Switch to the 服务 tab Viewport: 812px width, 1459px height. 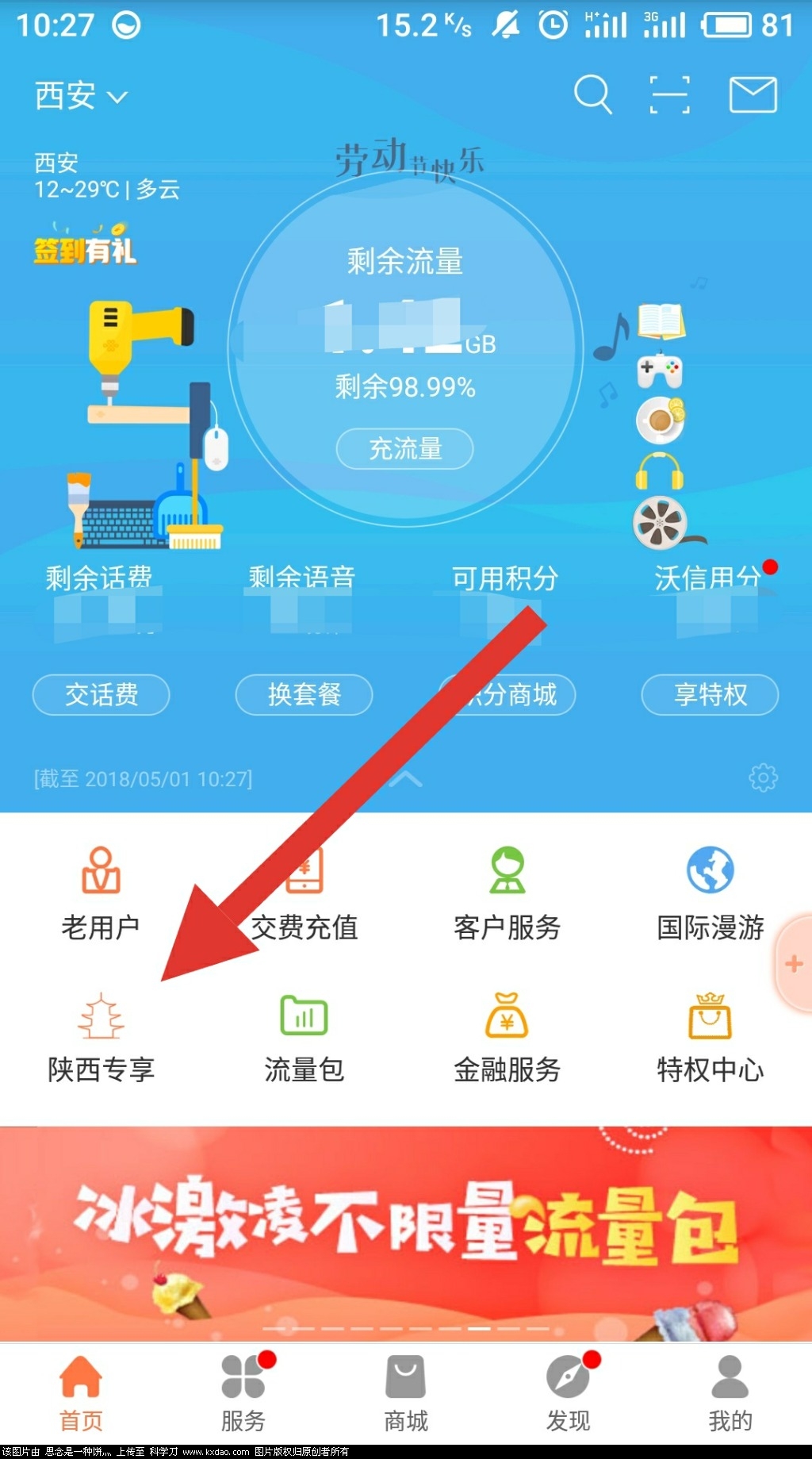[x=243, y=1392]
